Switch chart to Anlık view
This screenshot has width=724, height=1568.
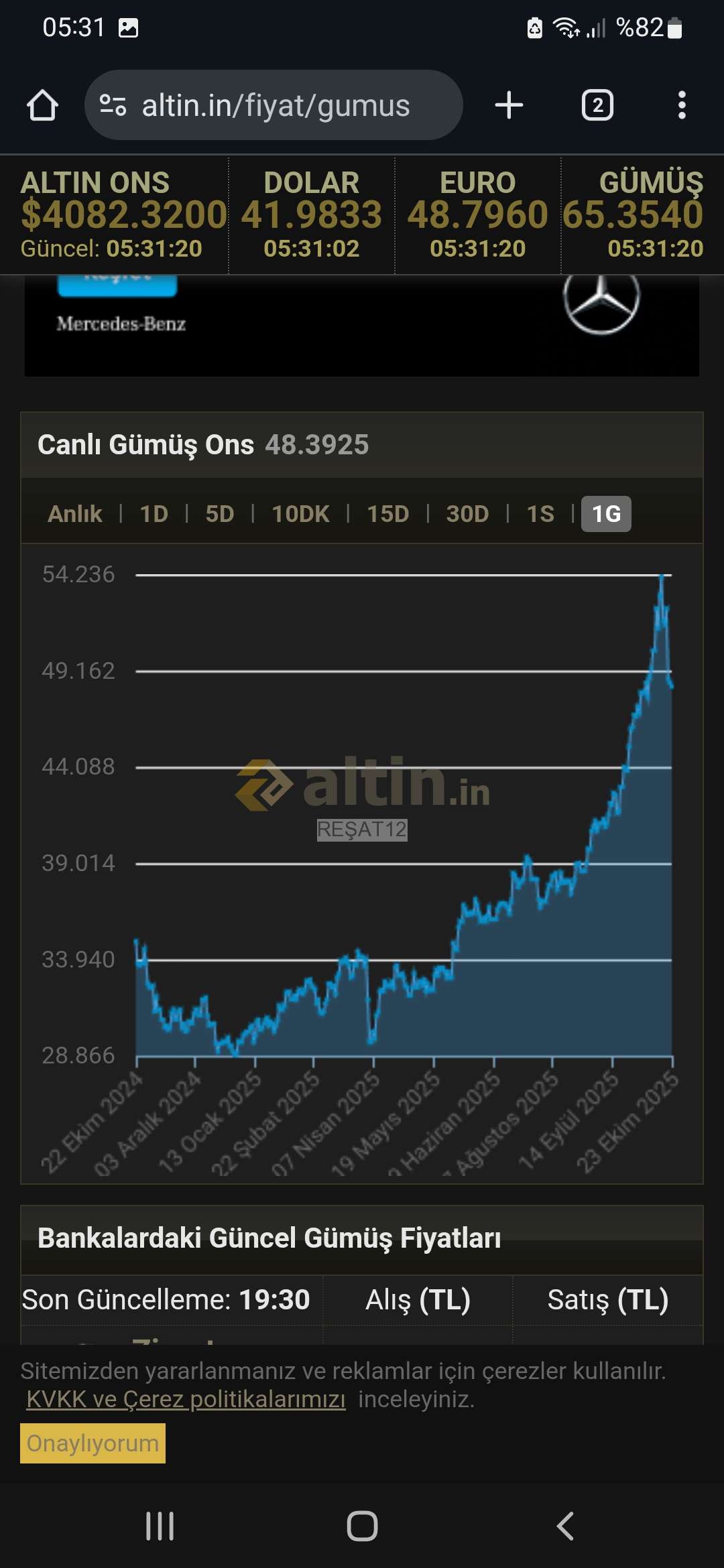(x=75, y=514)
